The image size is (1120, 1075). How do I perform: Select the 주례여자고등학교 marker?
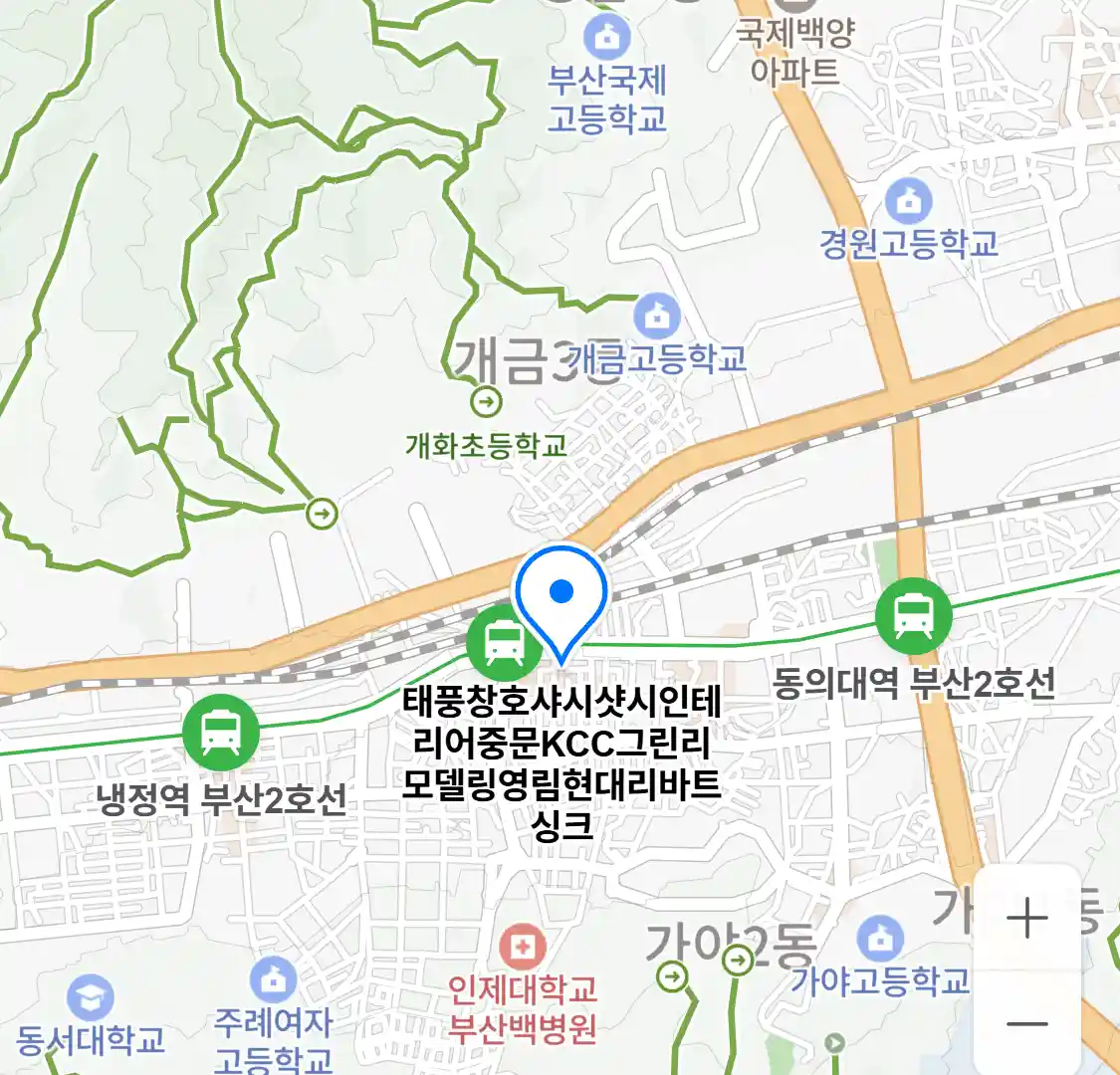[273, 980]
